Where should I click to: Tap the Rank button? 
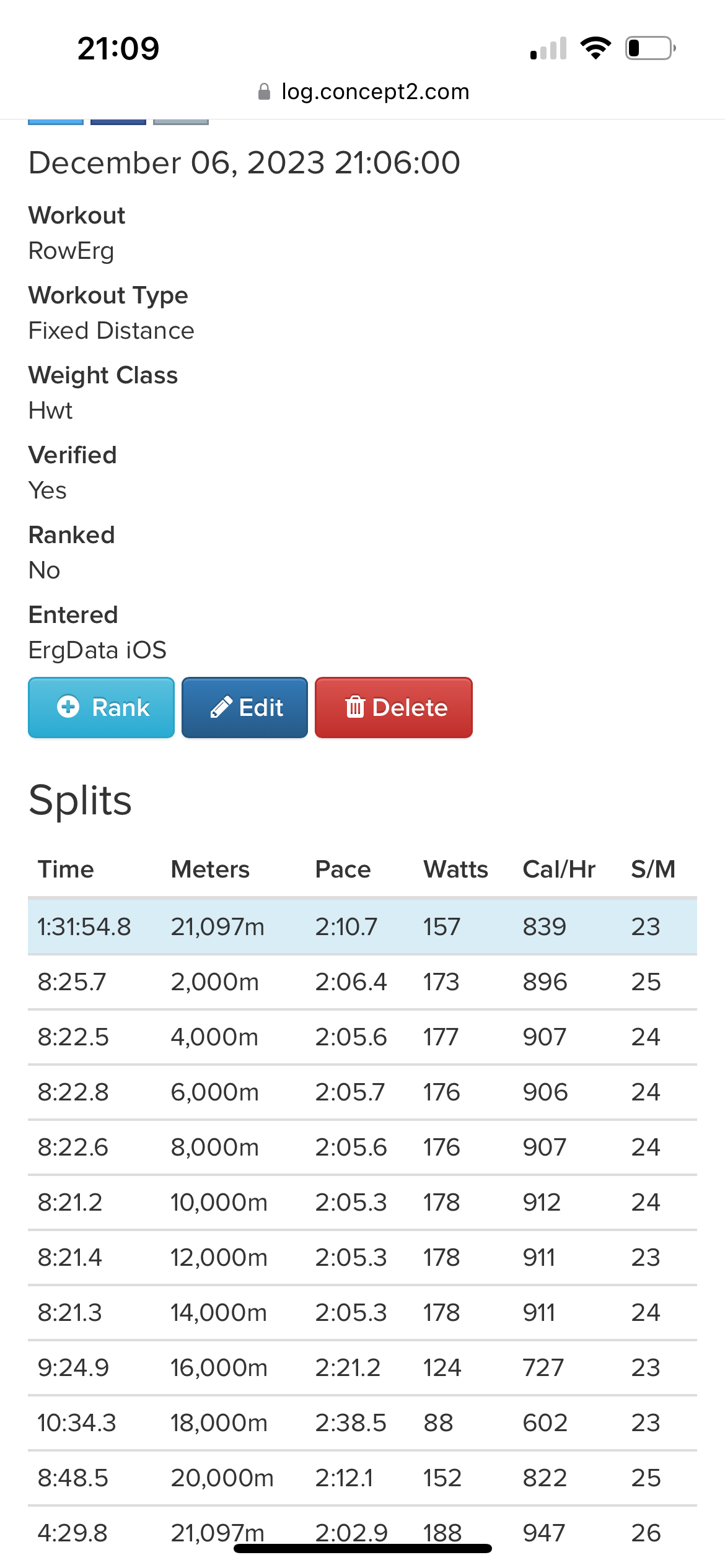pyautogui.click(x=101, y=707)
